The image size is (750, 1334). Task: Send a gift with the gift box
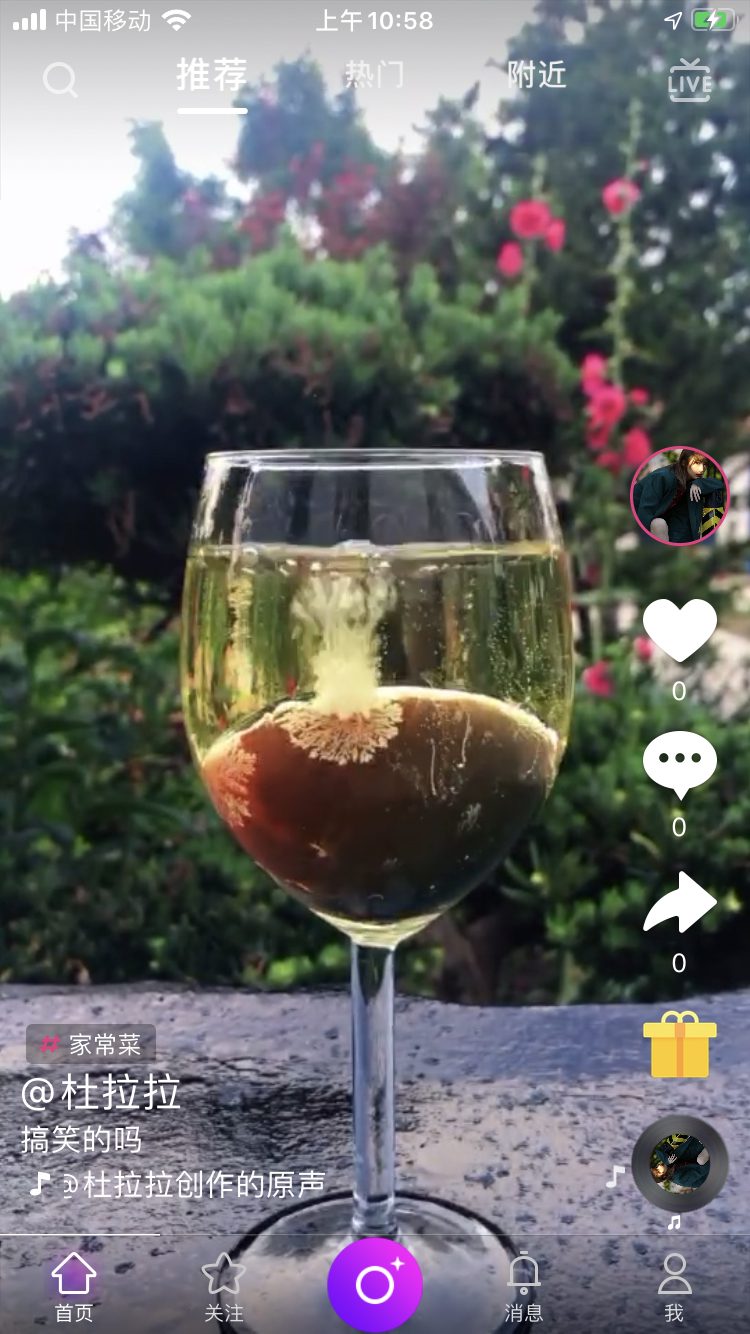[680, 1045]
